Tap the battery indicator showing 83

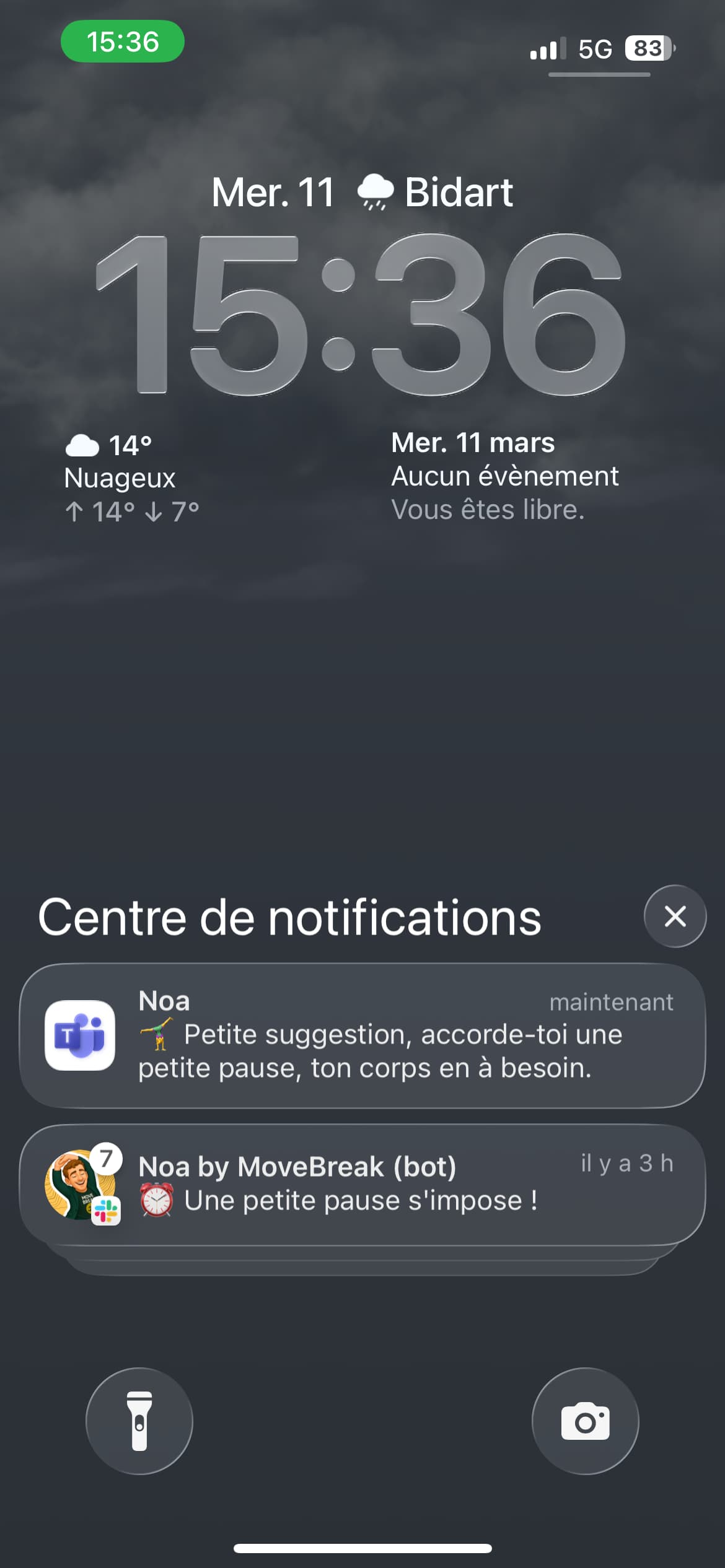pos(645,49)
